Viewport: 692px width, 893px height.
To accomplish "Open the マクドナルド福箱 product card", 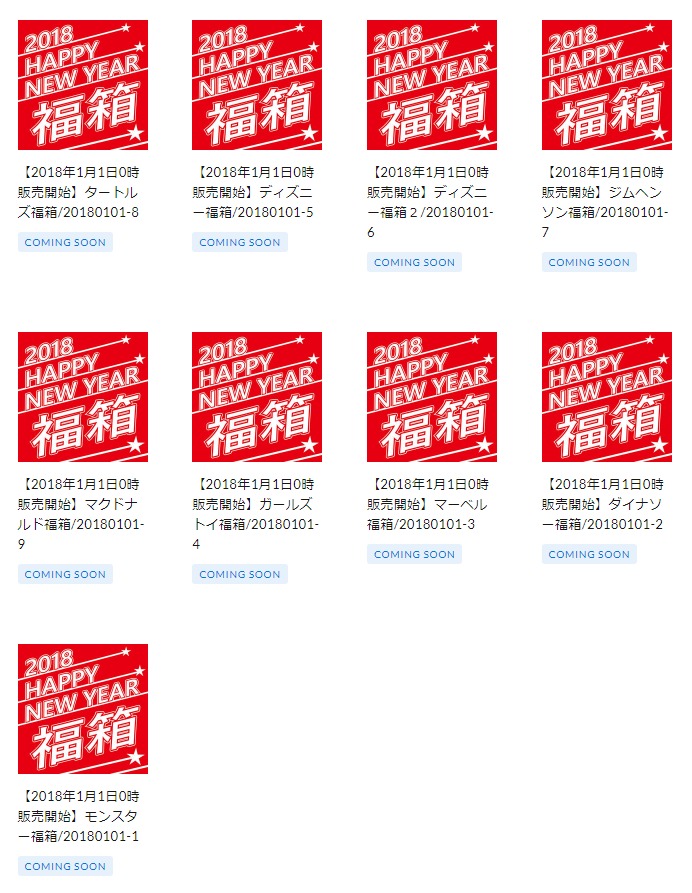I will [83, 397].
